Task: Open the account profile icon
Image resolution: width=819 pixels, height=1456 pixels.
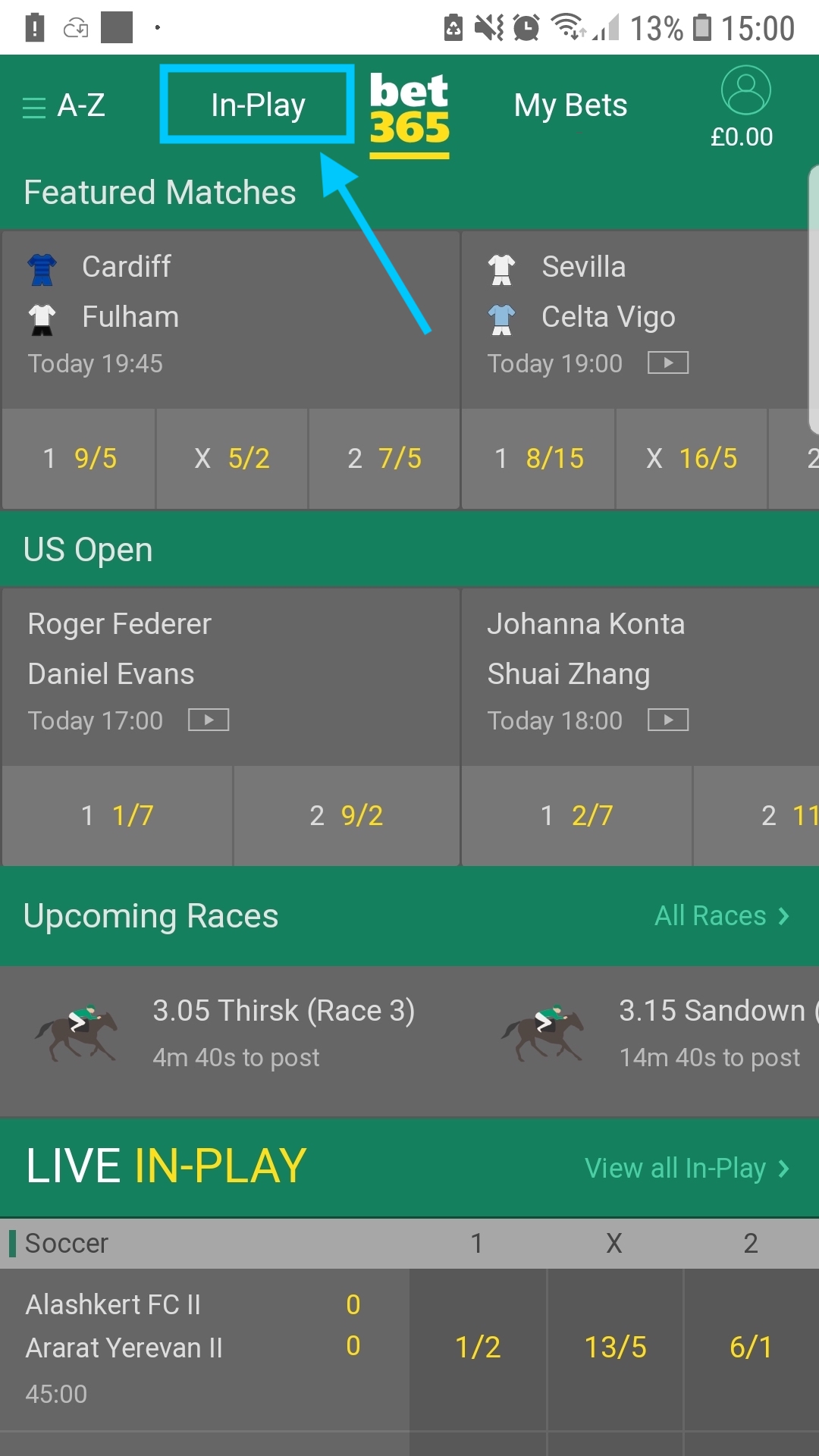Action: tap(745, 90)
